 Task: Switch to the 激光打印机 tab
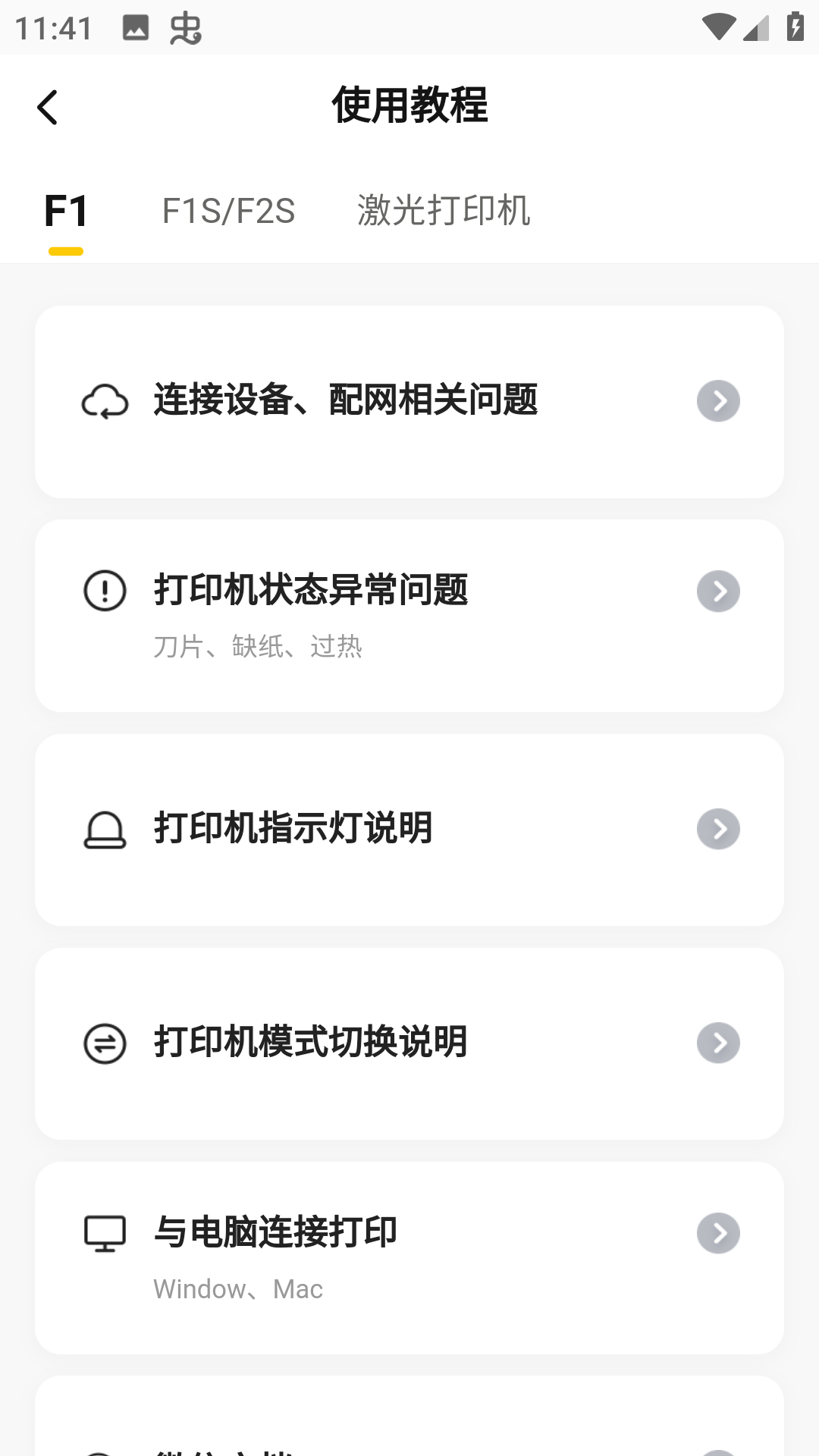444,211
